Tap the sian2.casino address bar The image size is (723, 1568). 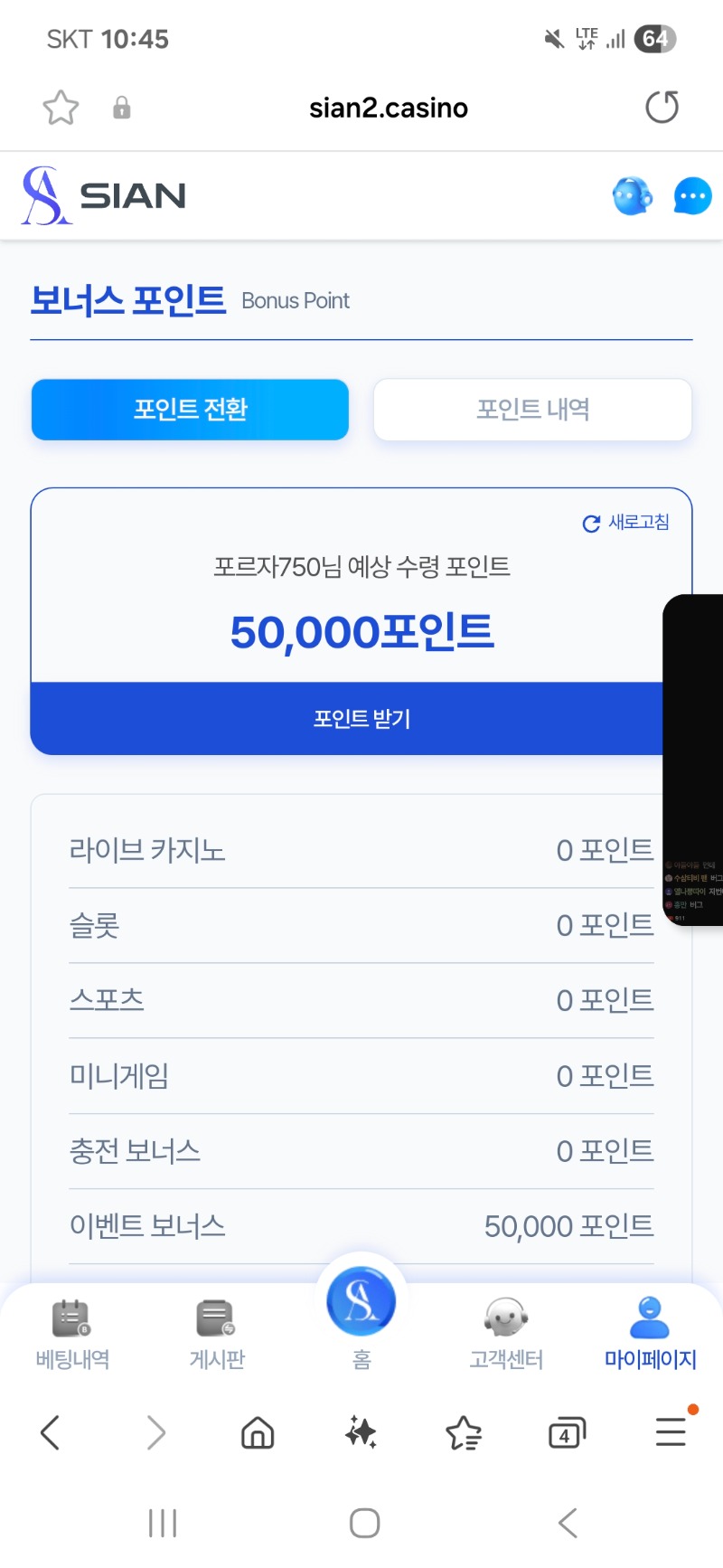pos(388,109)
